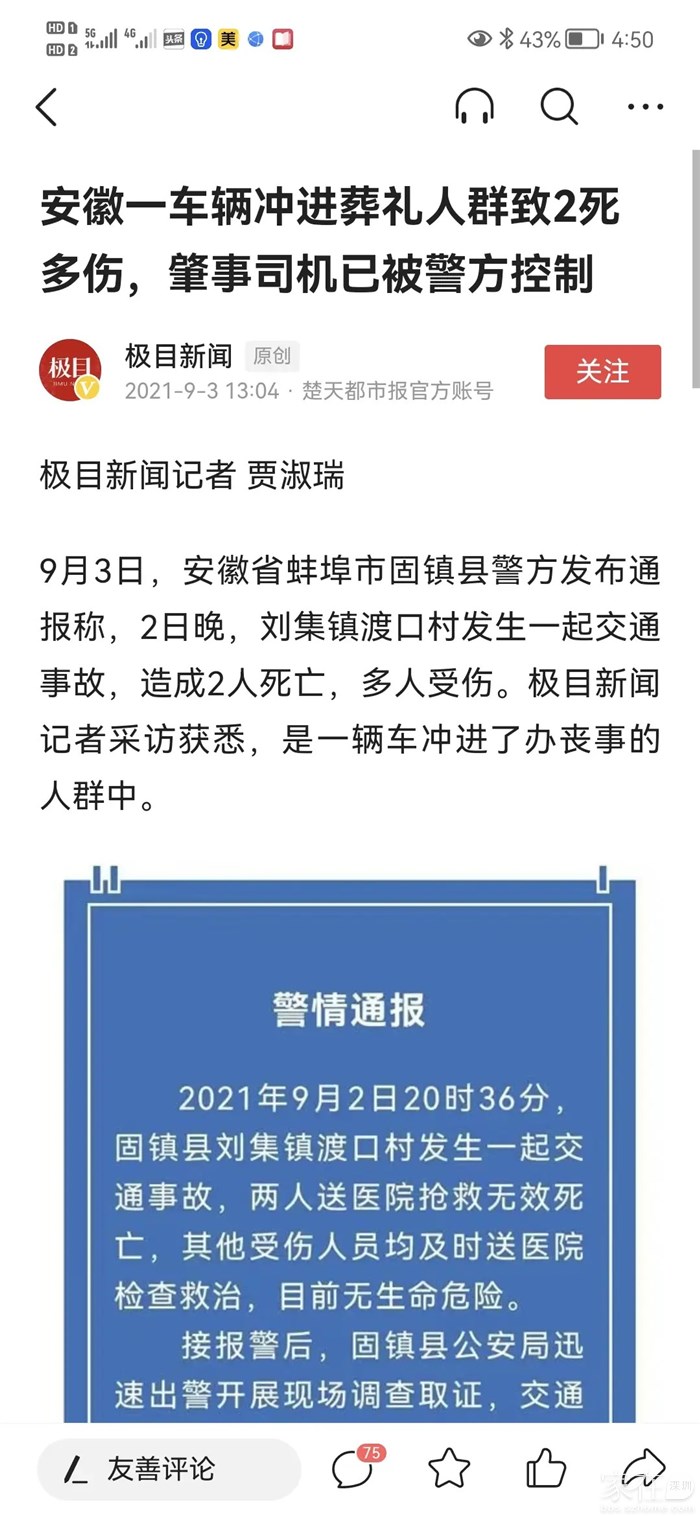Open the 极目新闻 account avatar
Image resolution: width=700 pixels, height=1516 pixels.
(70, 371)
